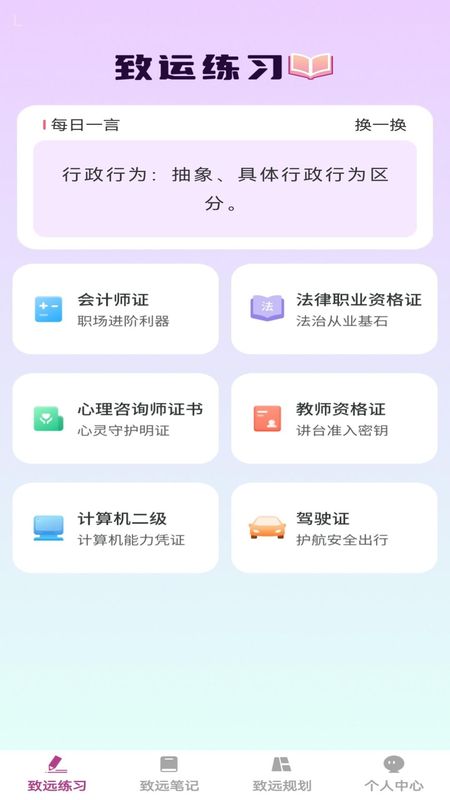Image resolution: width=450 pixels, height=800 pixels.
Task: Tap 换一换 to refresh the daily quote
Action: [380, 125]
